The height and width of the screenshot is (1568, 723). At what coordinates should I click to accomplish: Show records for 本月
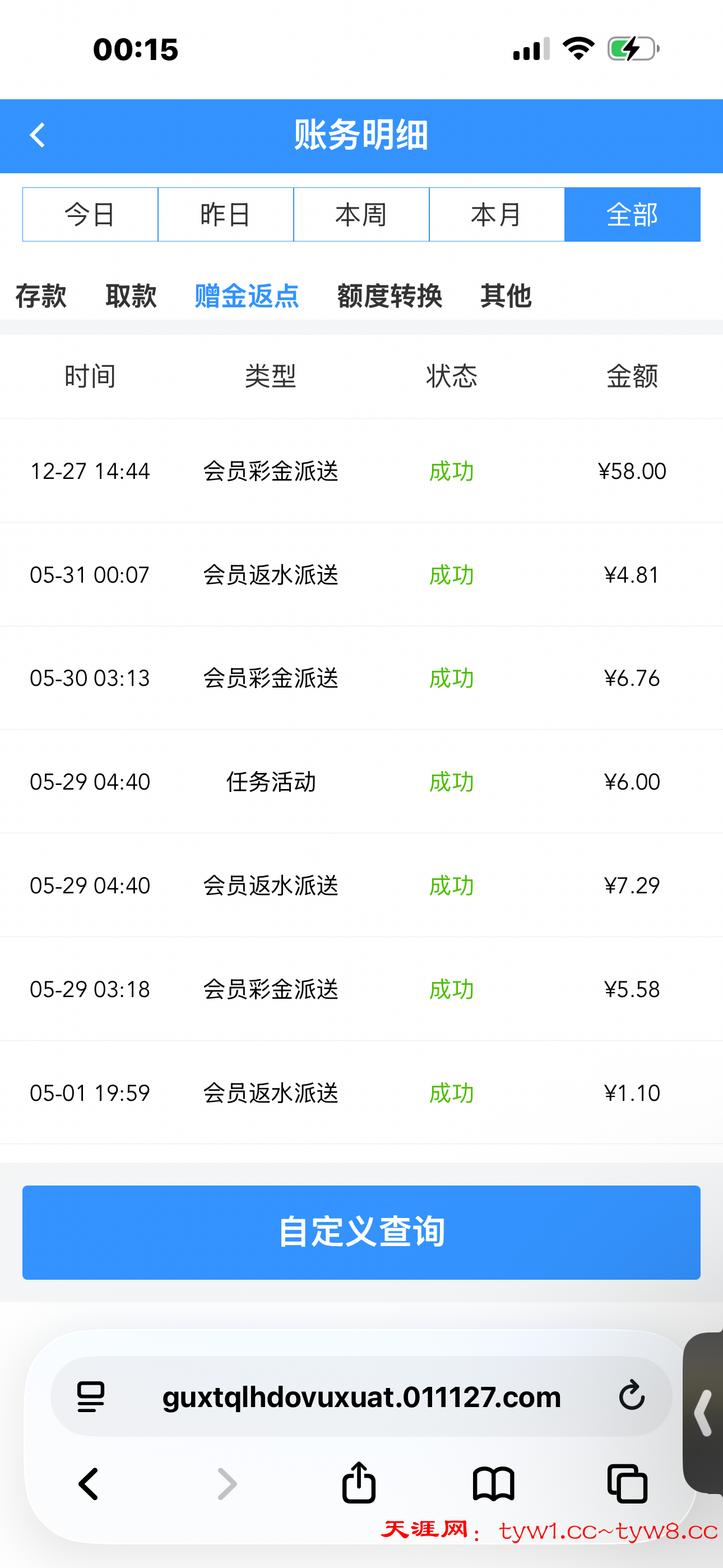[x=497, y=215]
